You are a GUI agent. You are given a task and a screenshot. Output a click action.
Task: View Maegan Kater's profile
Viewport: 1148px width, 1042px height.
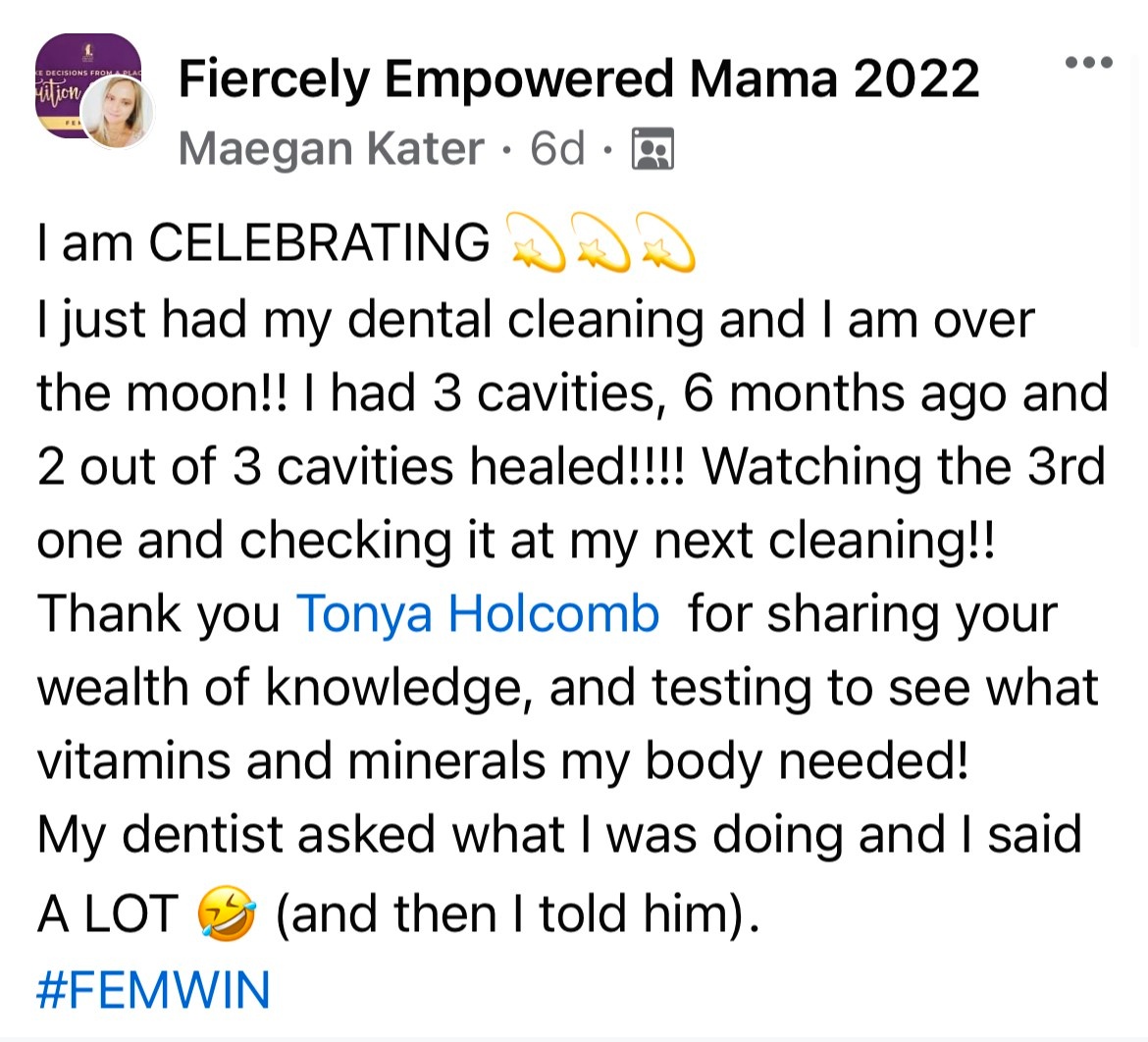[331, 149]
